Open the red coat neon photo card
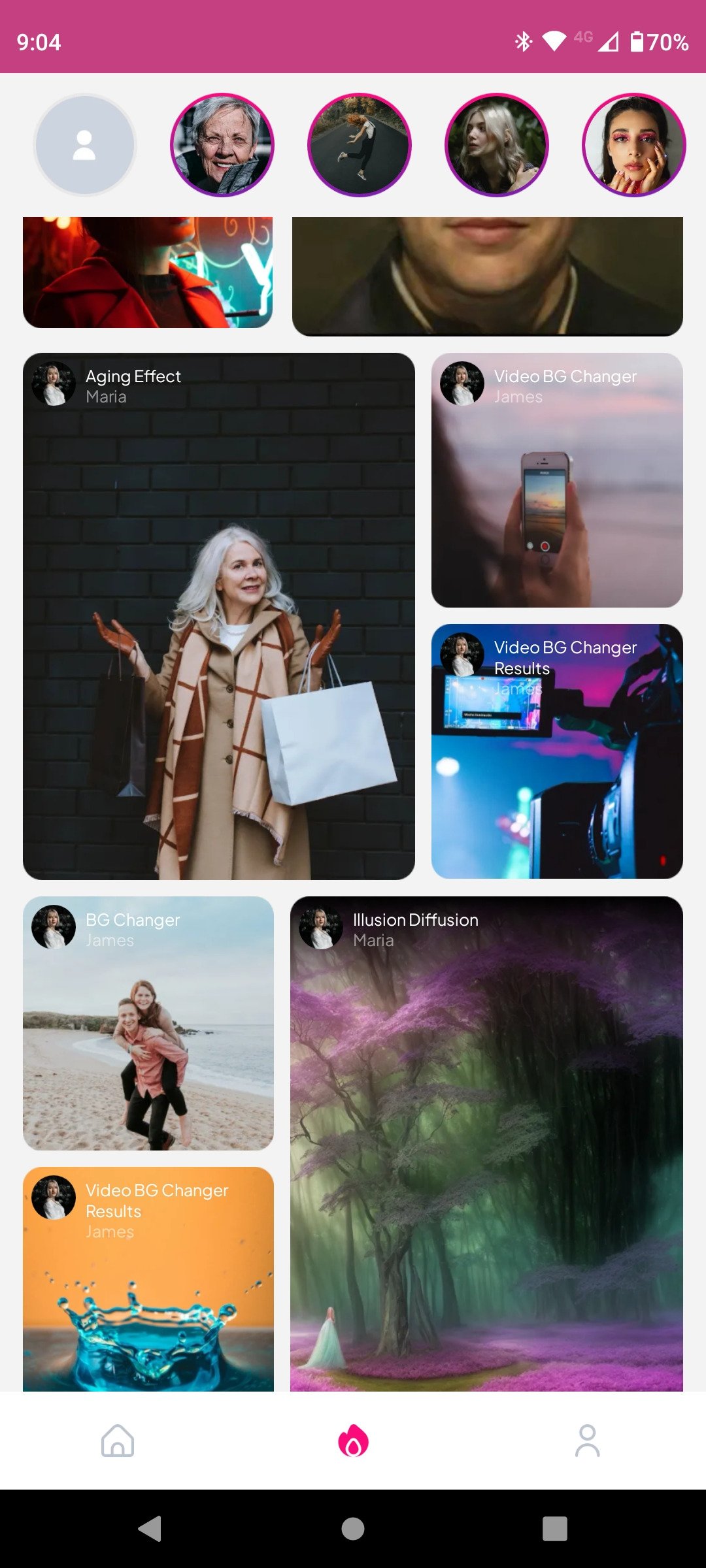 pos(148,272)
